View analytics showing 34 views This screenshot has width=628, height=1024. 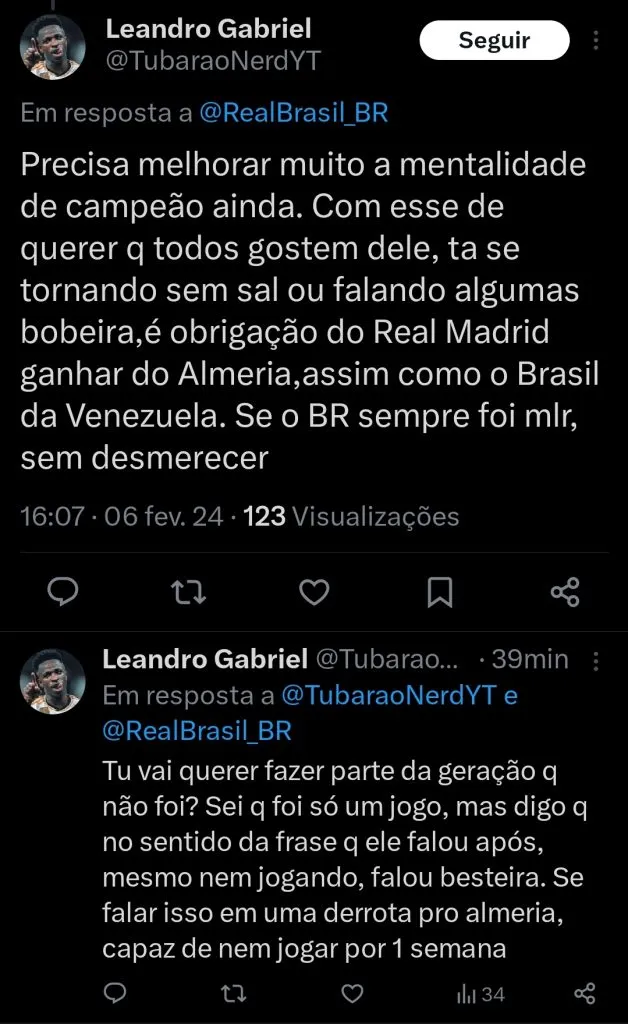[480, 993]
